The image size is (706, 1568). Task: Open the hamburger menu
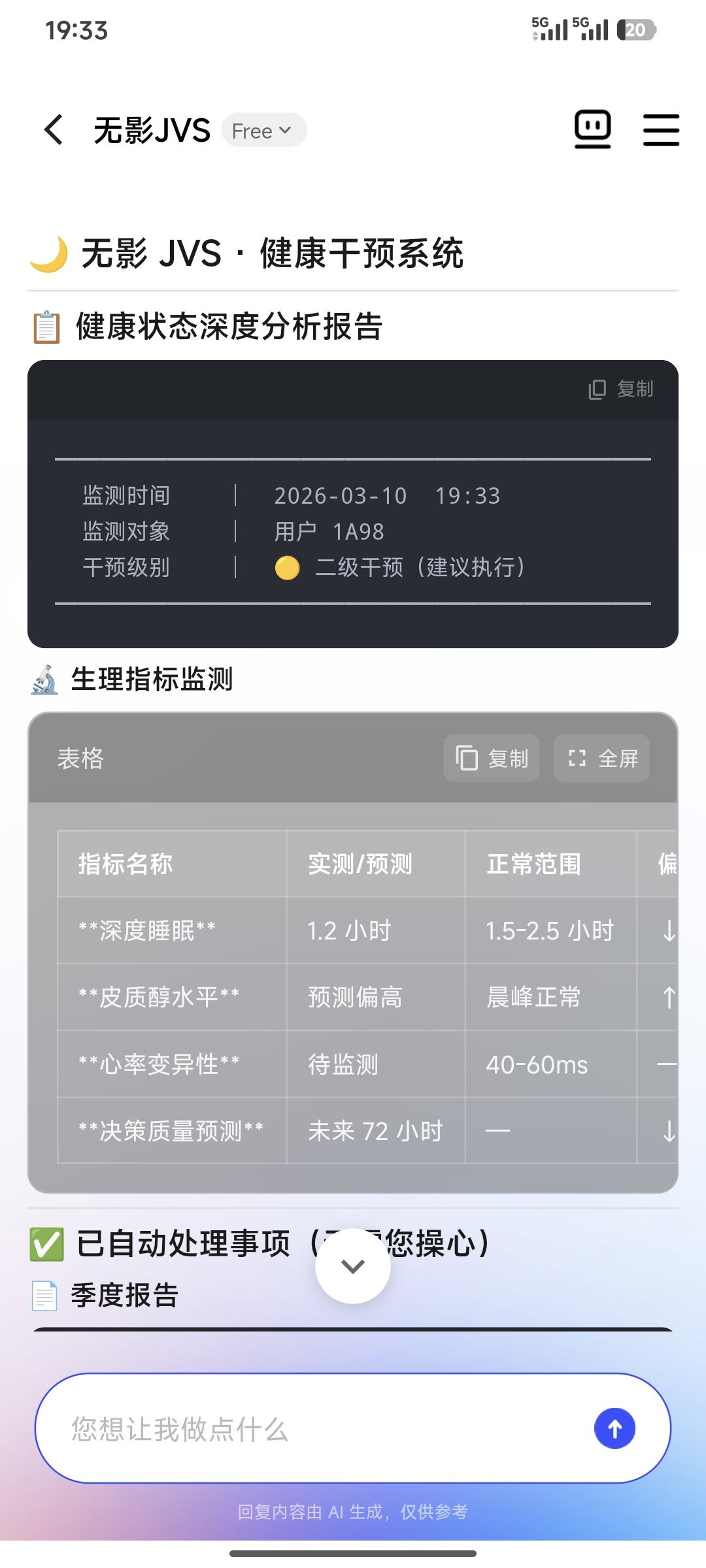pyautogui.click(x=661, y=130)
